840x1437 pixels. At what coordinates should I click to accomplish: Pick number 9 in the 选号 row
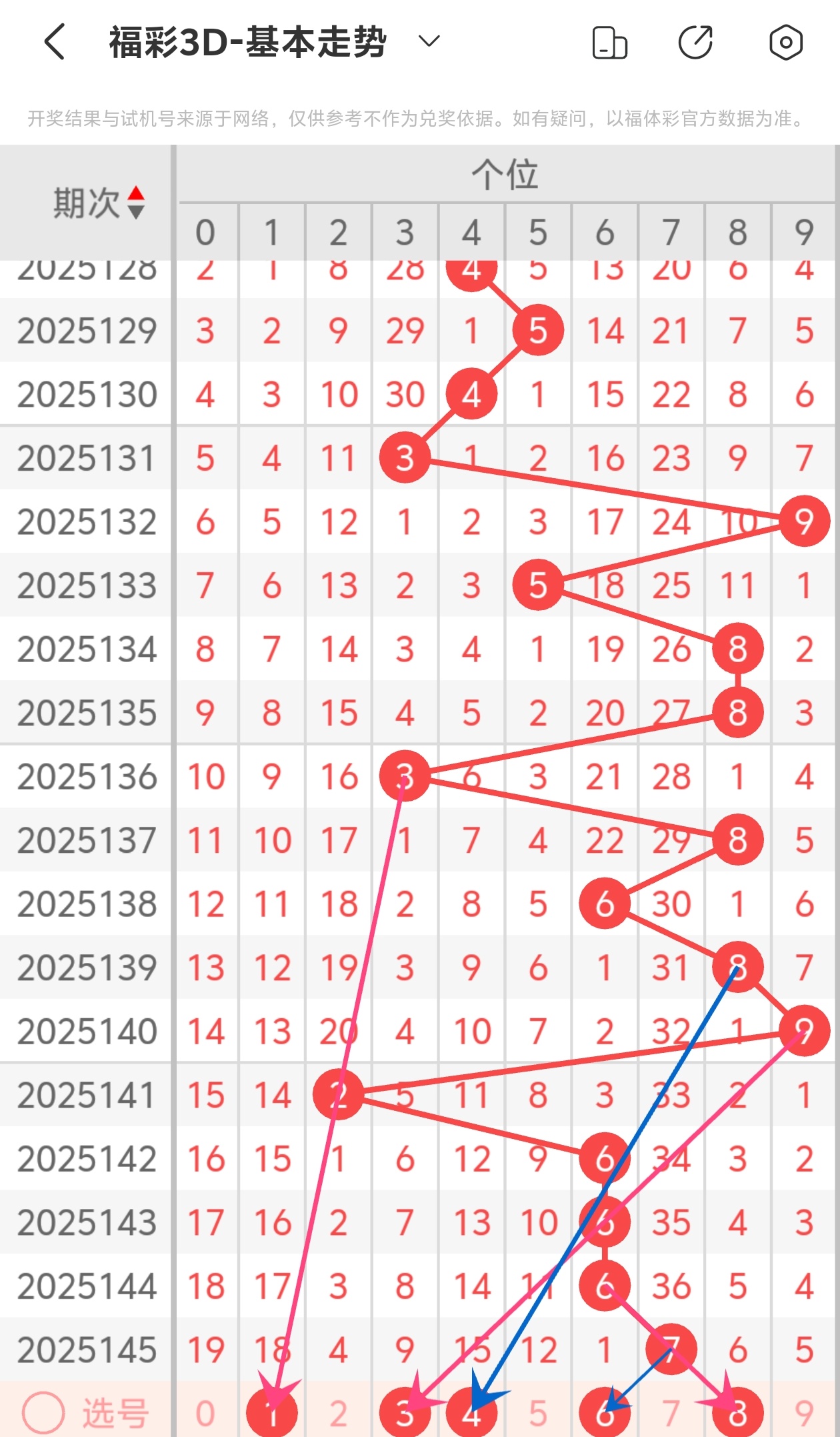(x=804, y=1414)
